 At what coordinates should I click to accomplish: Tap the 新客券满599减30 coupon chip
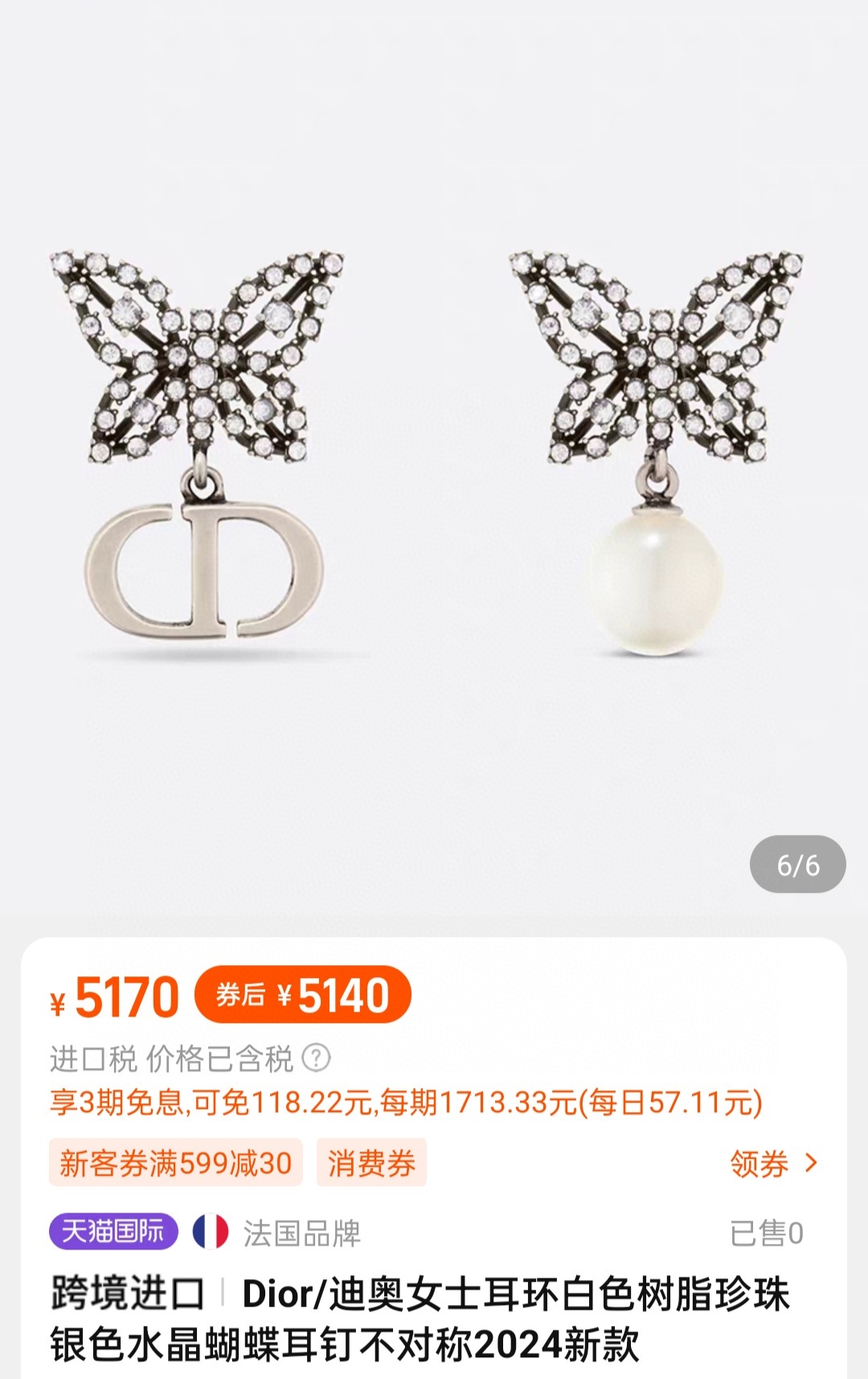176,1163
